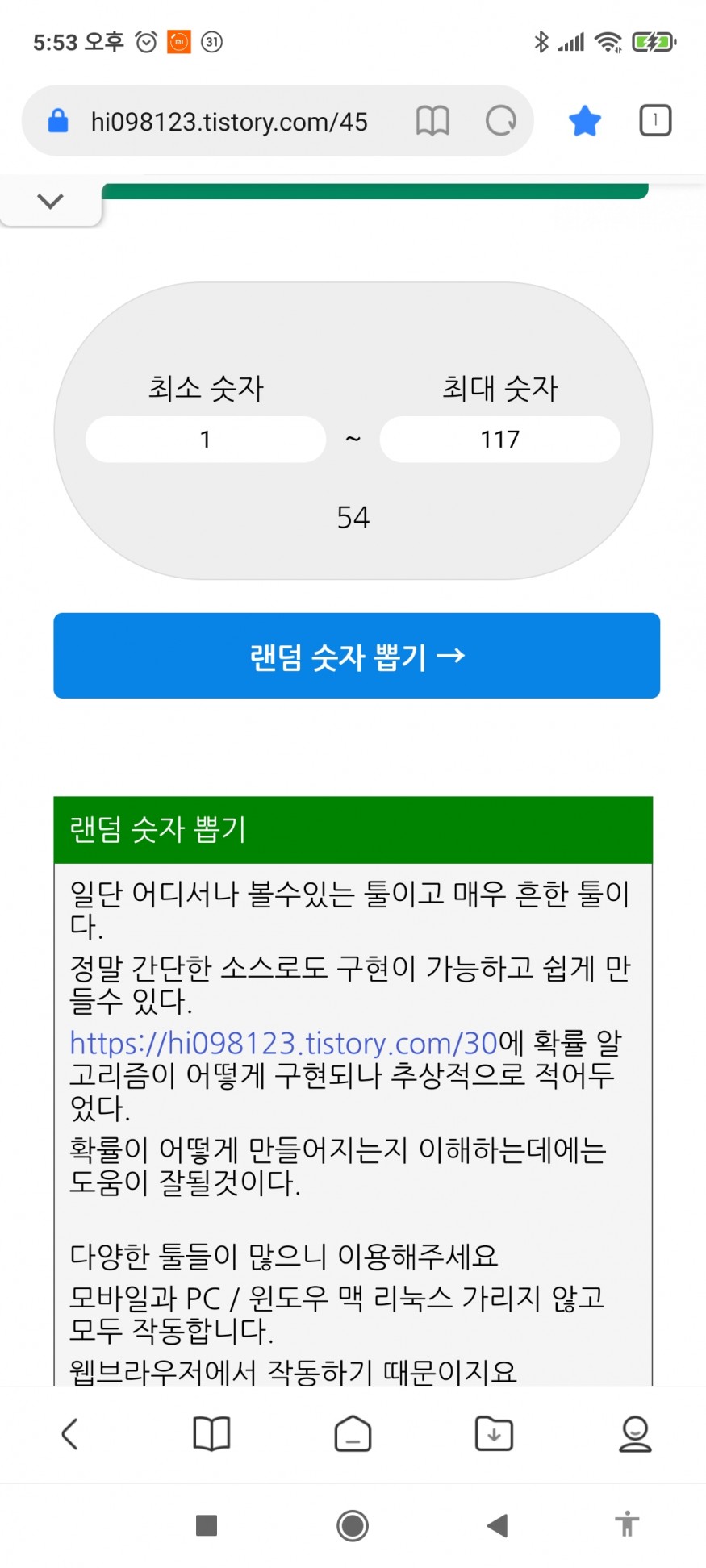
Task: Open downloads from bottom toolbar
Action: (494, 1433)
